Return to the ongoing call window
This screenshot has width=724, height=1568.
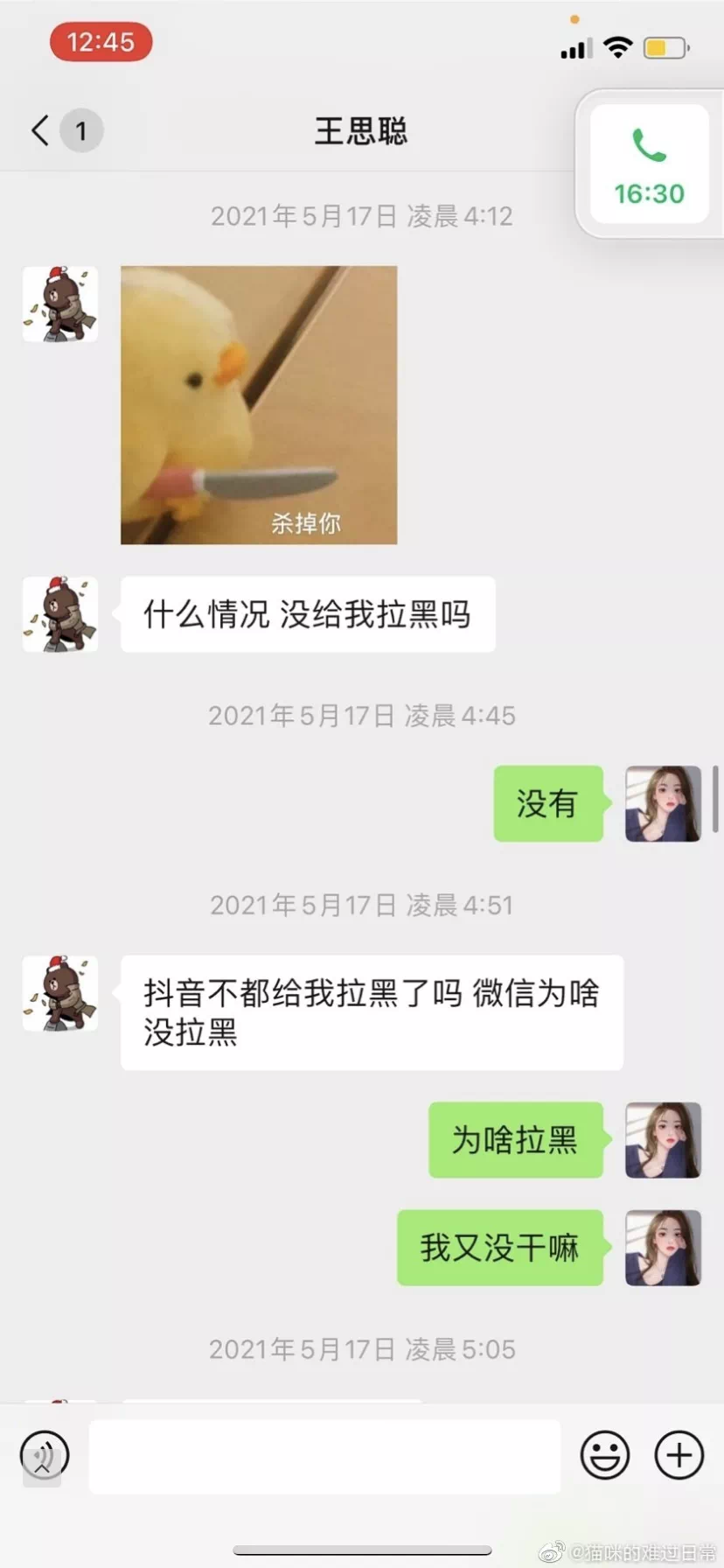point(649,164)
